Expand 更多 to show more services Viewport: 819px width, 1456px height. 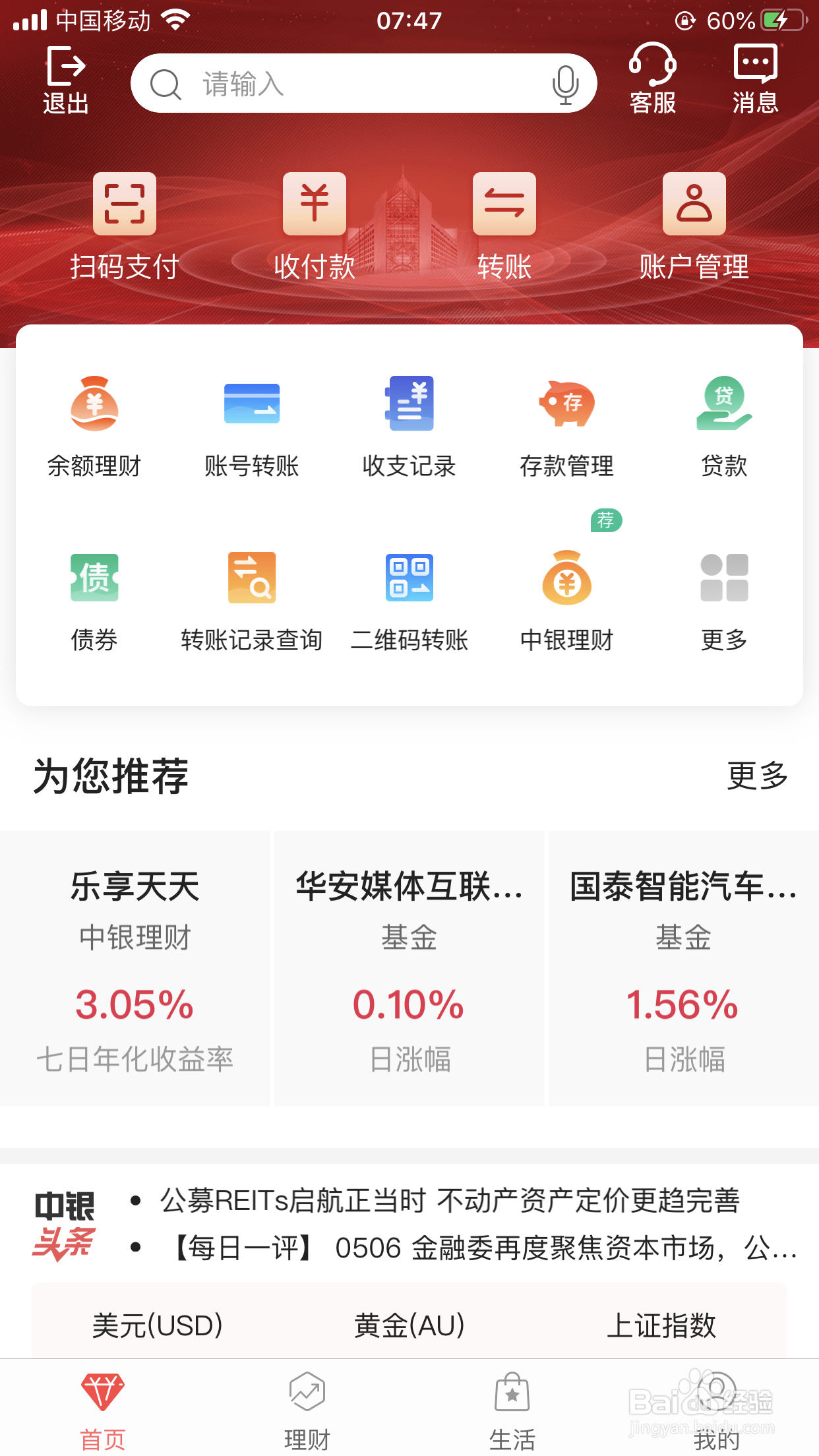723,577
